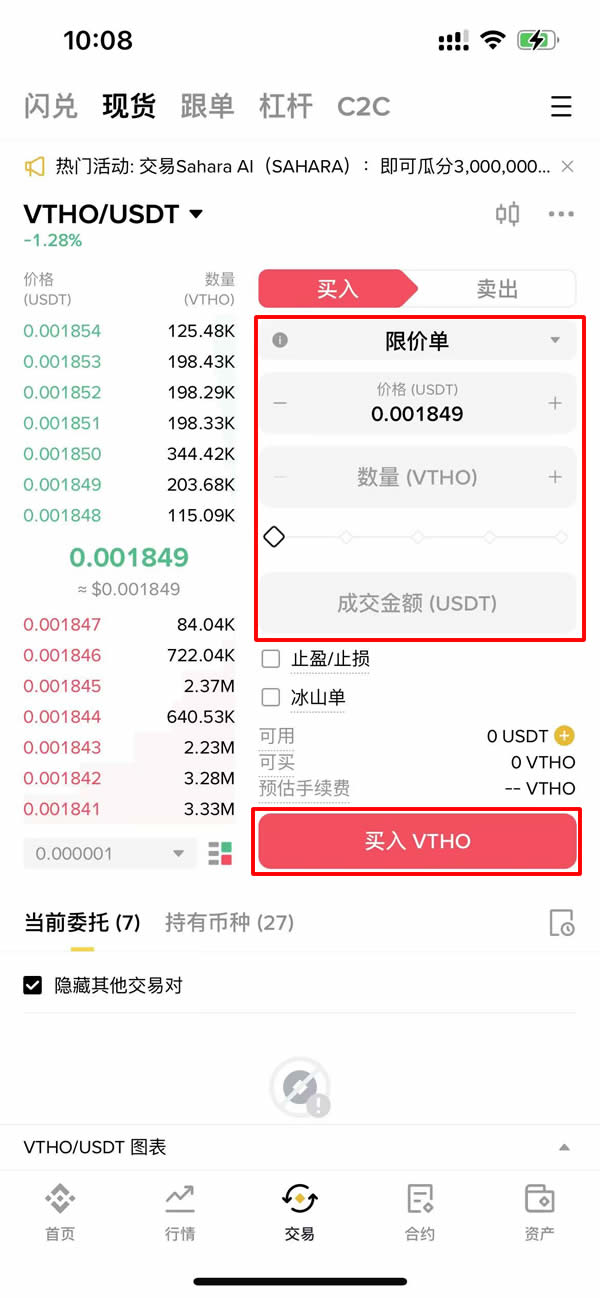Increase price with the plus stepper
600x1298 pixels.
pos(555,403)
